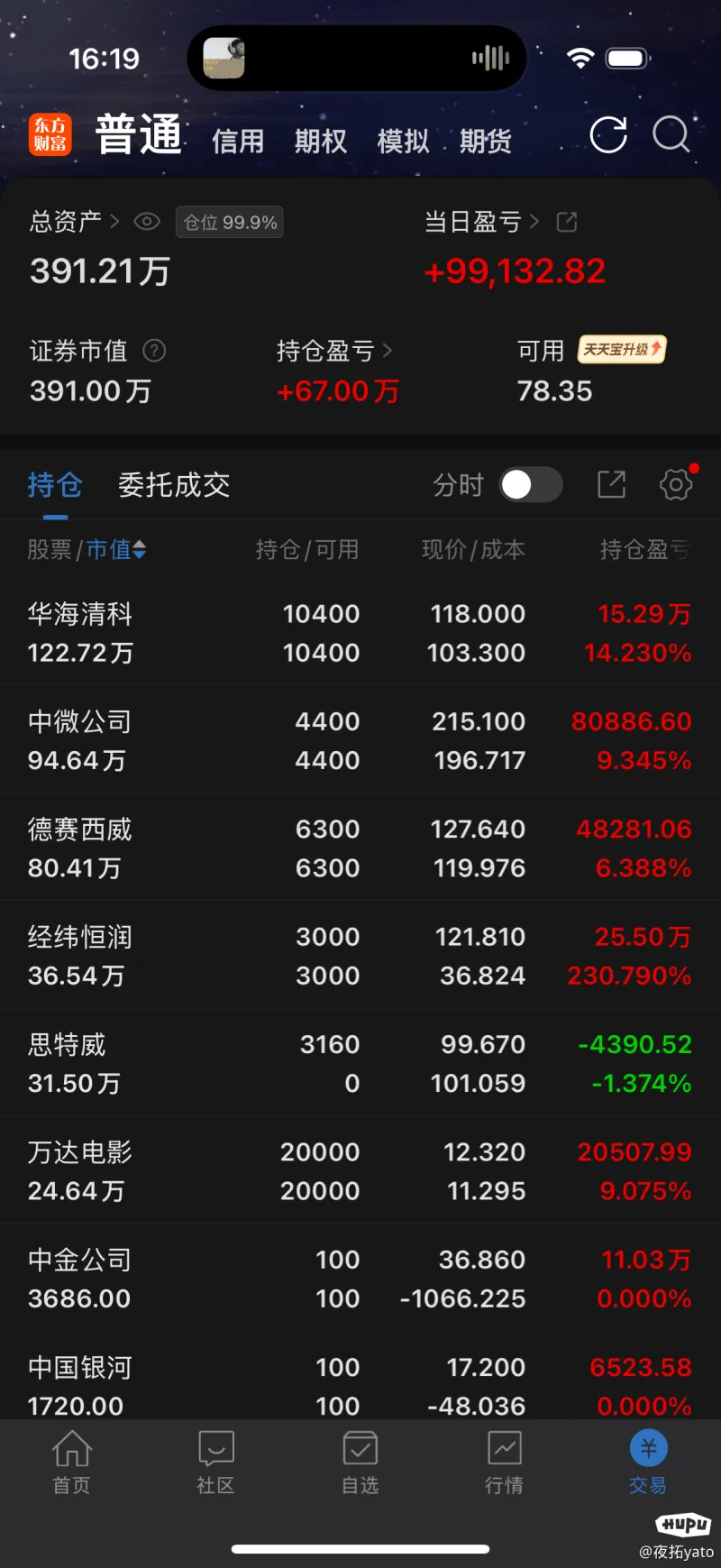Refresh the account data
This screenshot has height=1568, width=721.
(x=608, y=135)
